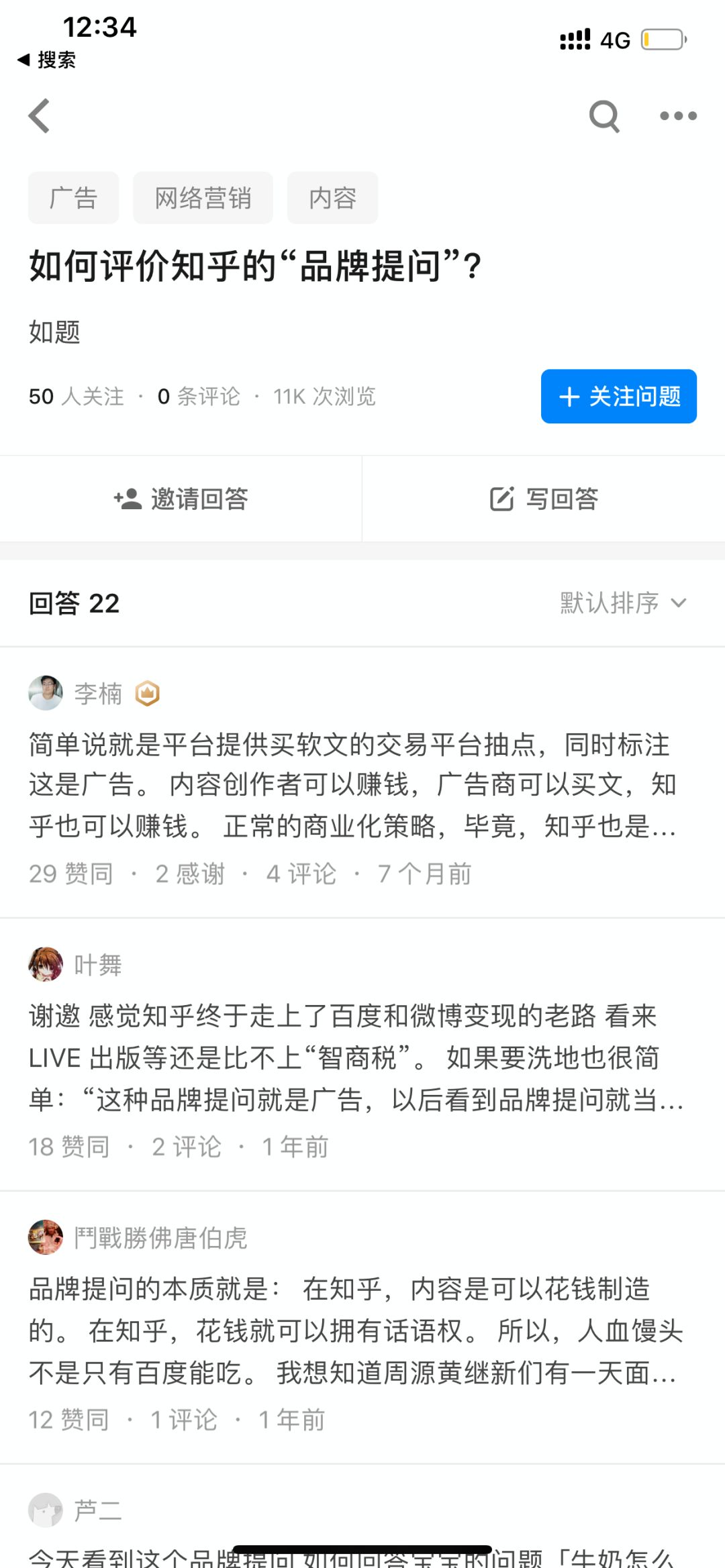Open search with the magnifier icon

click(603, 116)
